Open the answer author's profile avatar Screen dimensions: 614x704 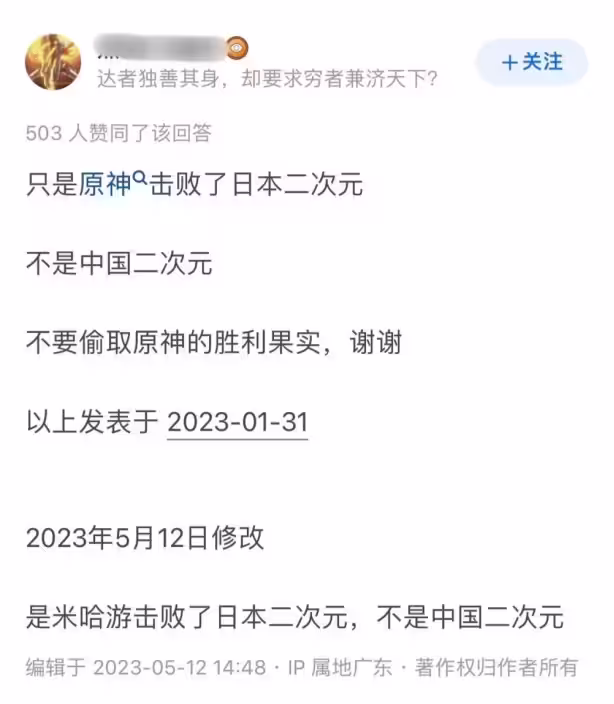(x=53, y=62)
